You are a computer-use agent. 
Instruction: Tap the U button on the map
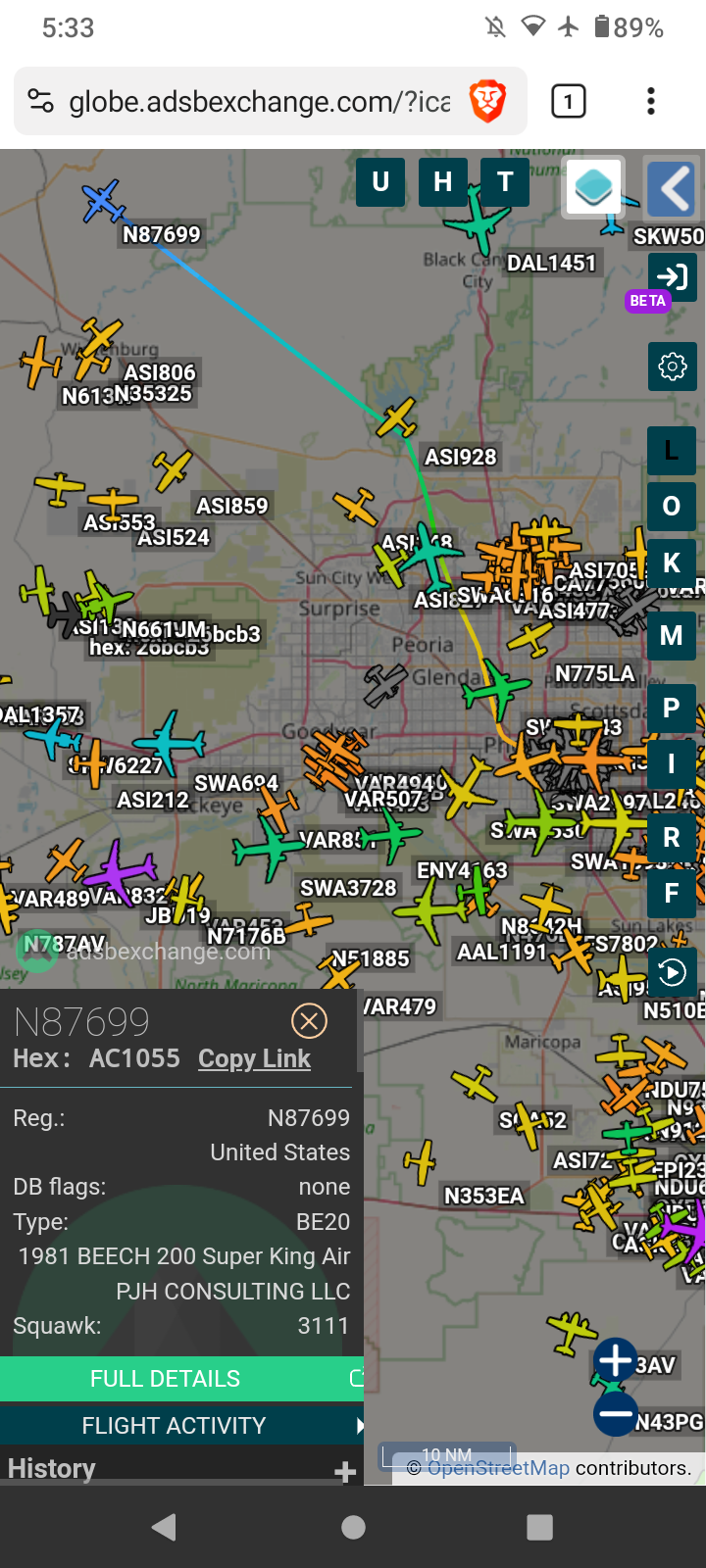pos(380,181)
